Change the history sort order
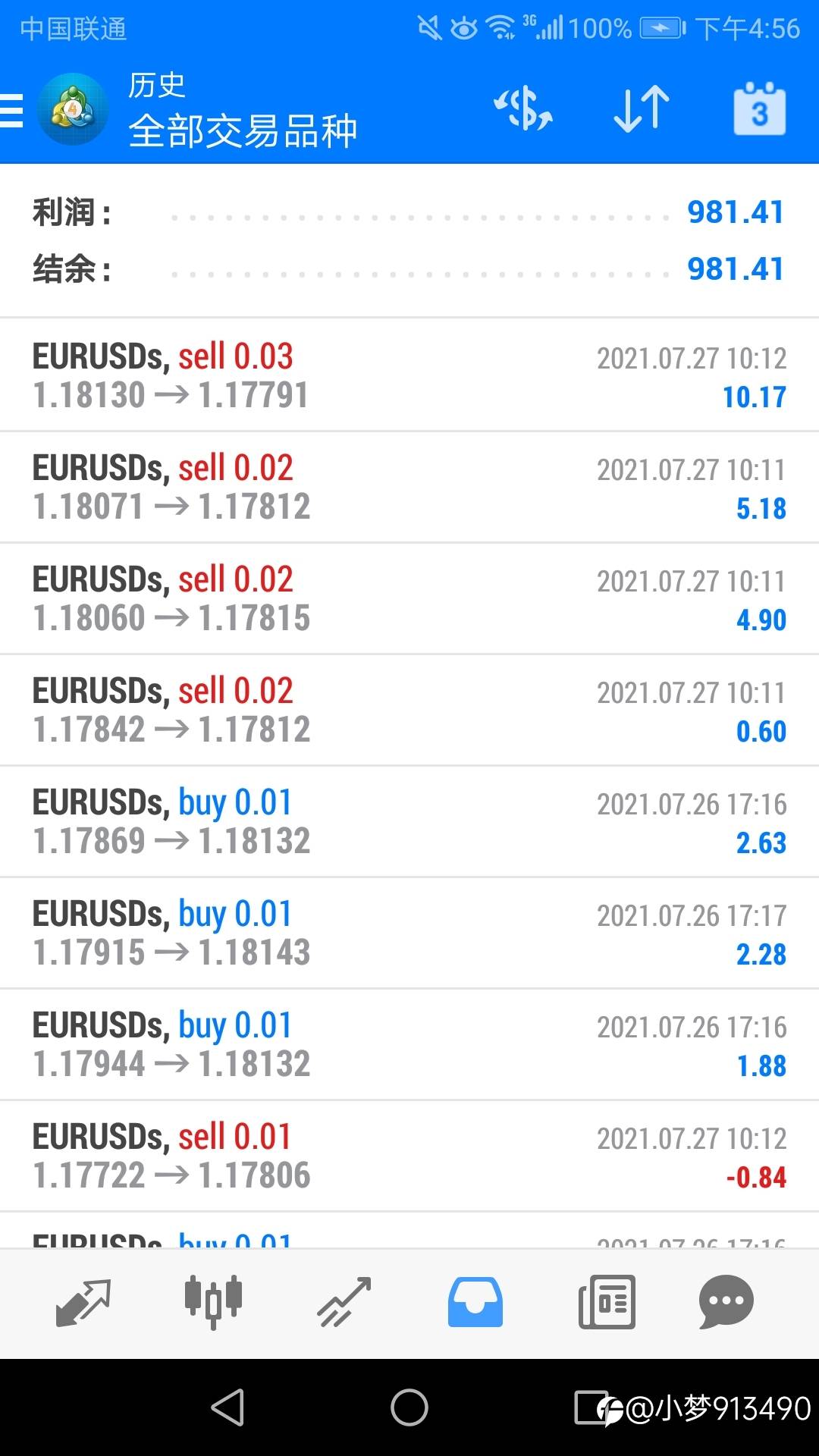The image size is (819, 1456). pos(642,109)
